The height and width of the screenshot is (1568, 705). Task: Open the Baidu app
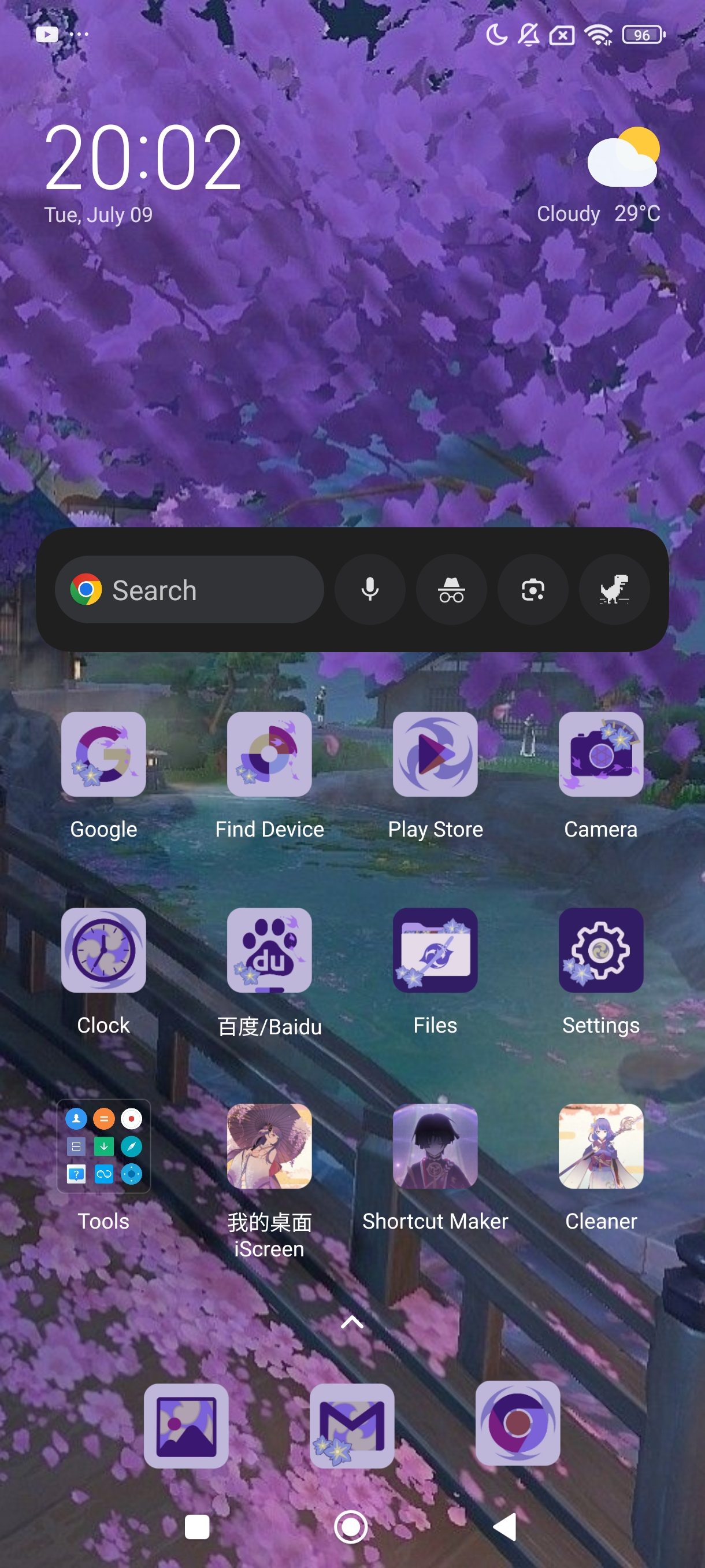tap(269, 950)
